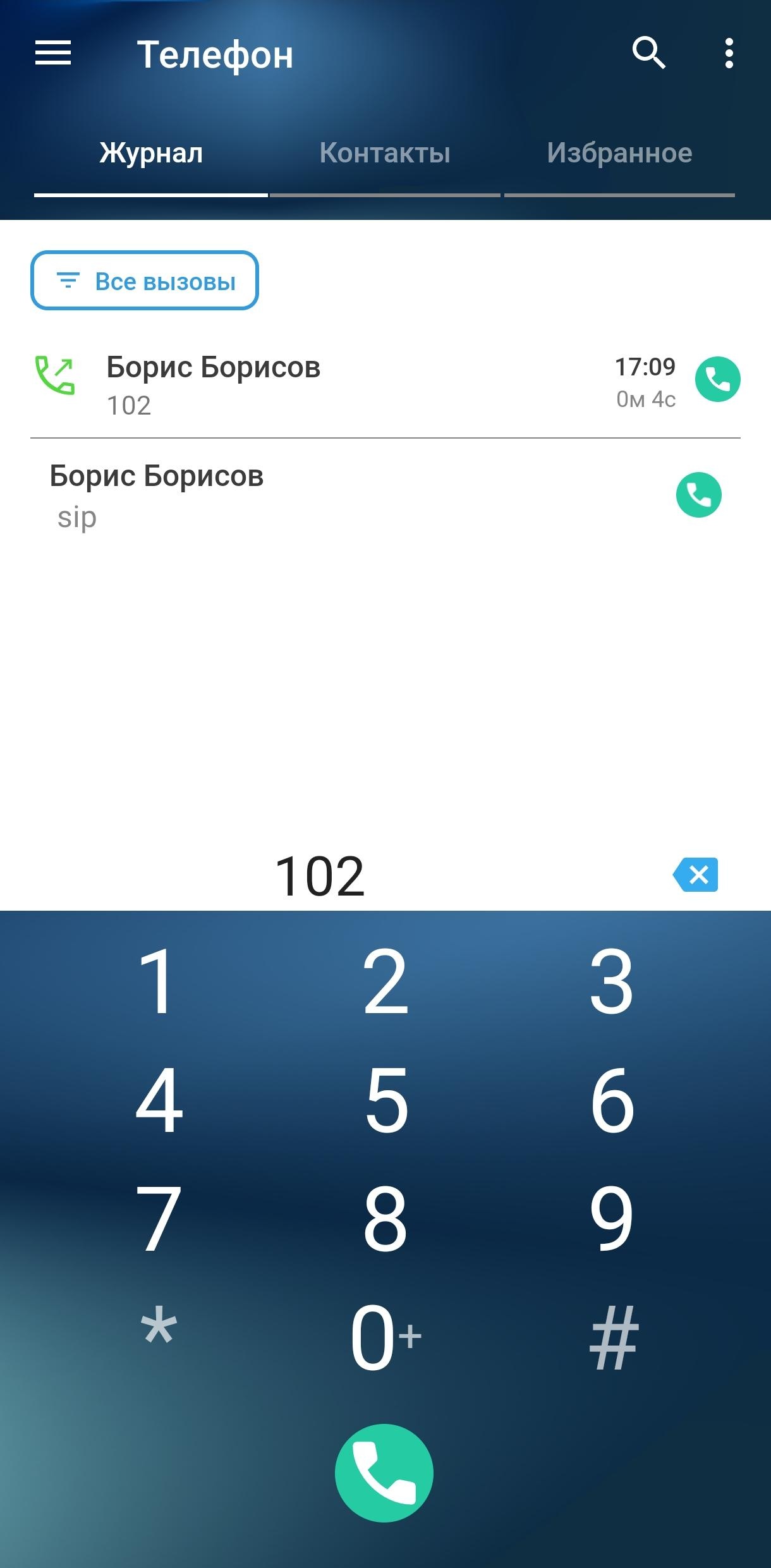Open the three-dot overflow menu
The image size is (771, 1568).
(729, 53)
